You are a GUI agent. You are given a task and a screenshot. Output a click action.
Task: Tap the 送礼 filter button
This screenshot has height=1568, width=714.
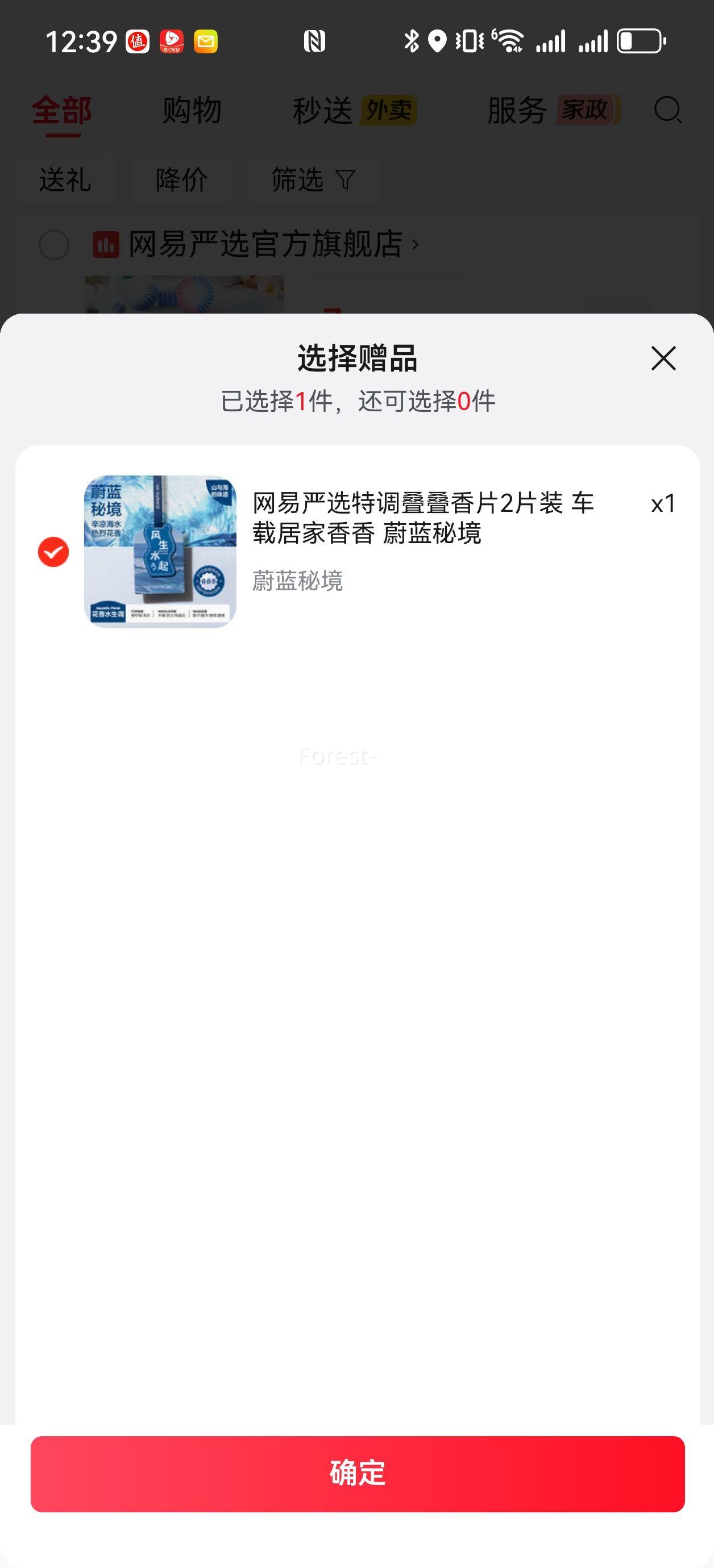click(65, 179)
